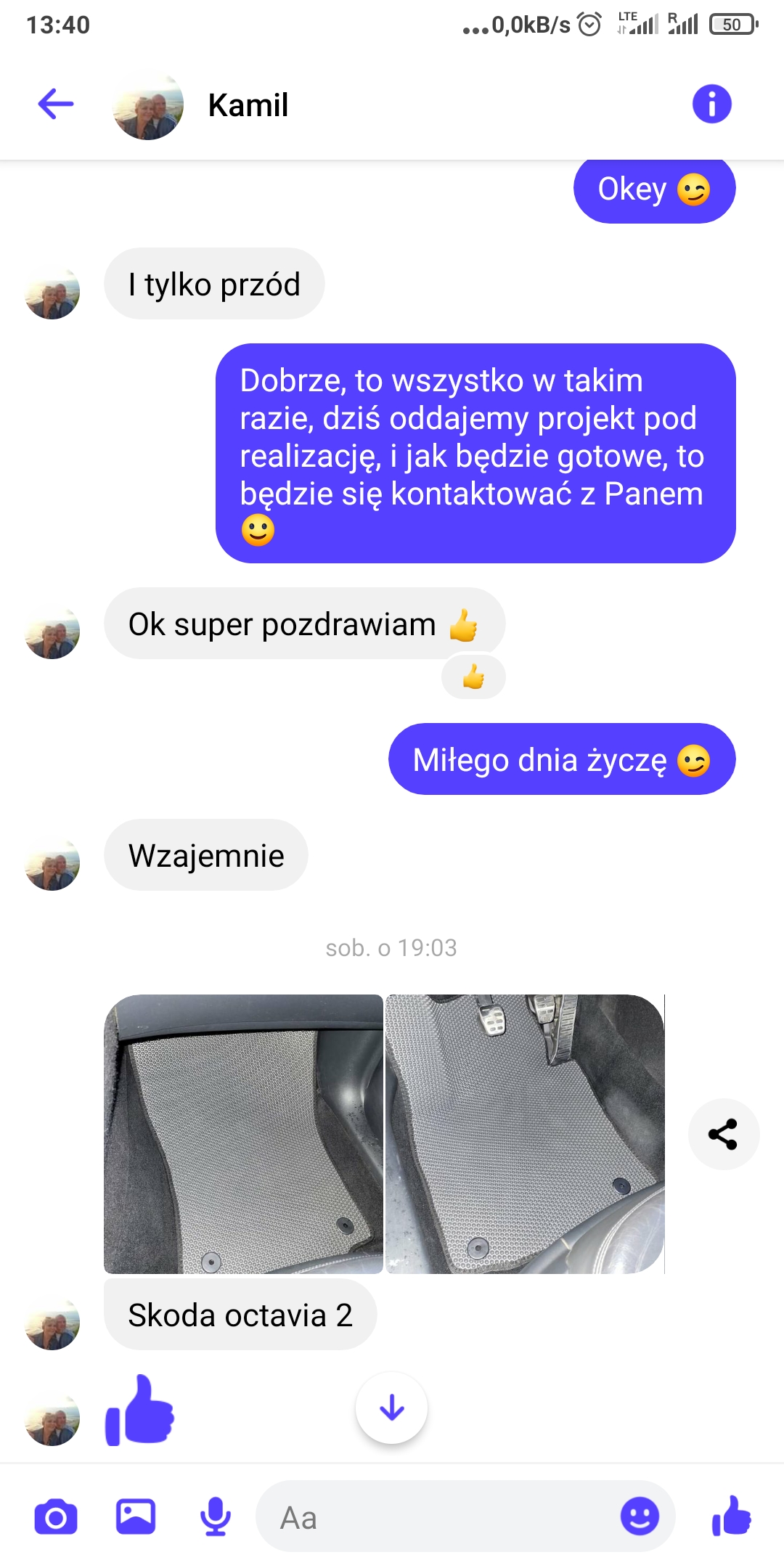Viewport: 784px width, 1568px height.
Task: Focus the Aa message text field
Action: pyautogui.click(x=436, y=1517)
